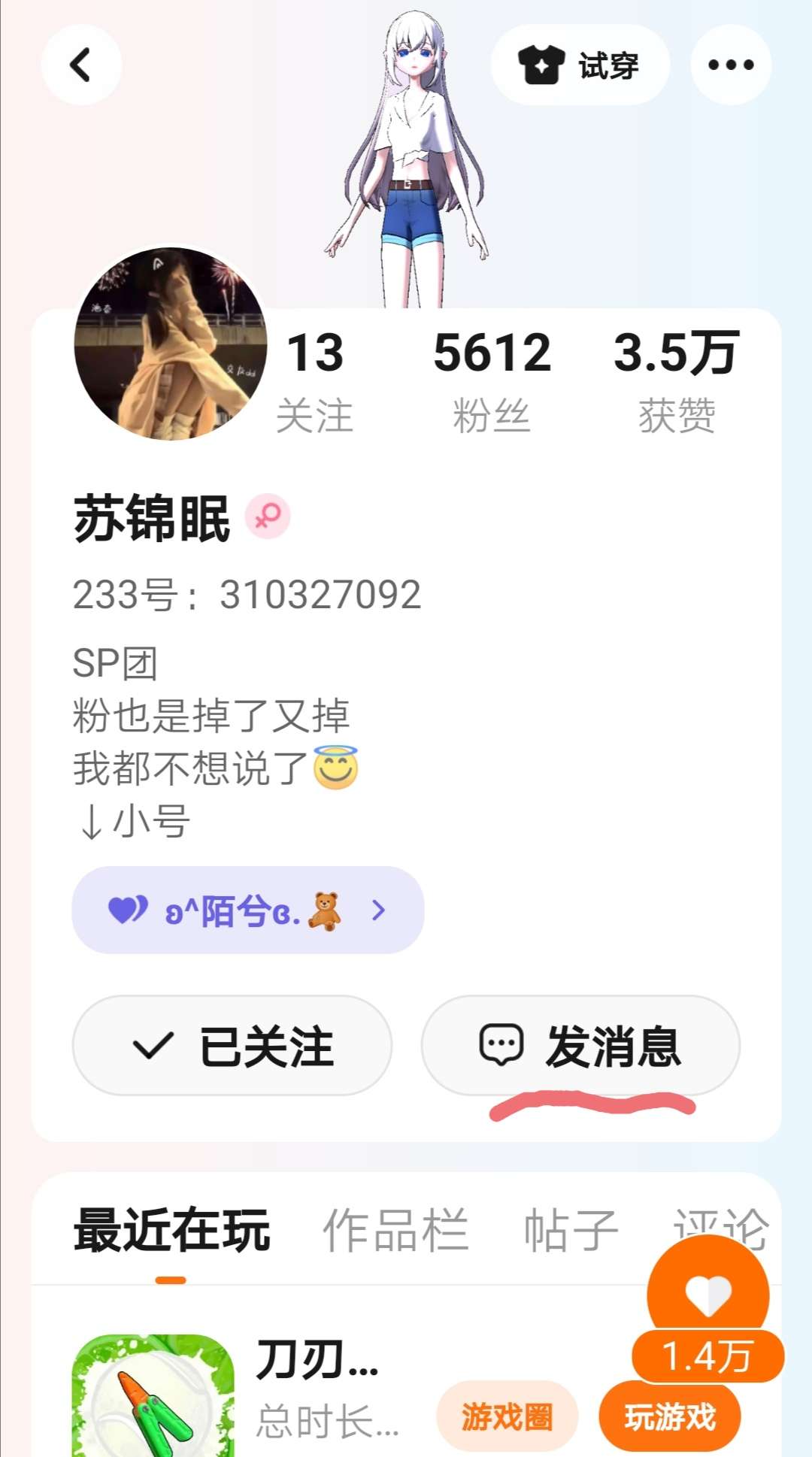Open the linked 陌兮 alternate account chip
Screen dimensions: 812x1457
point(247,910)
